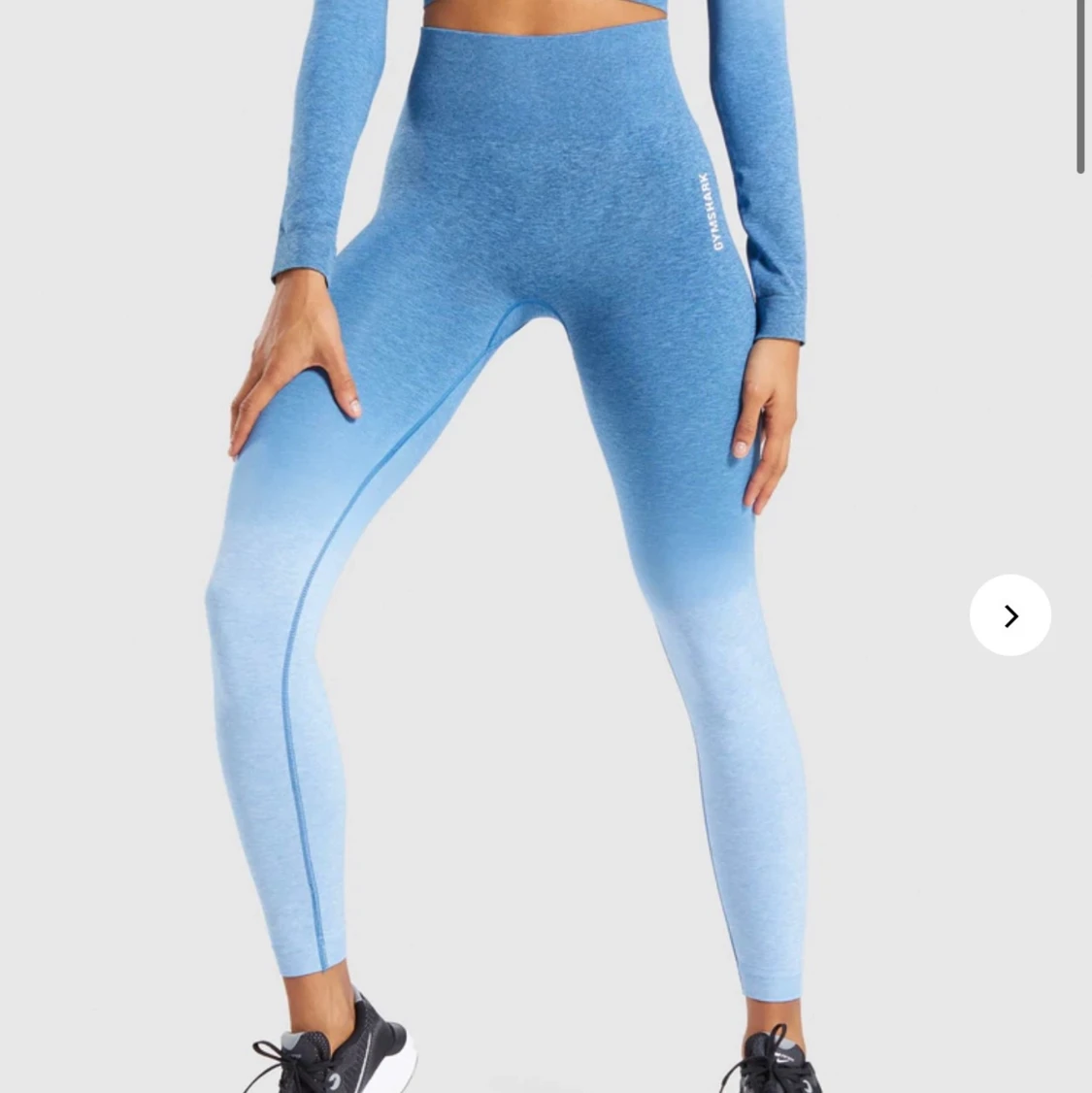Select the product photo
This screenshot has width=1092, height=1093.
[x=534, y=544]
